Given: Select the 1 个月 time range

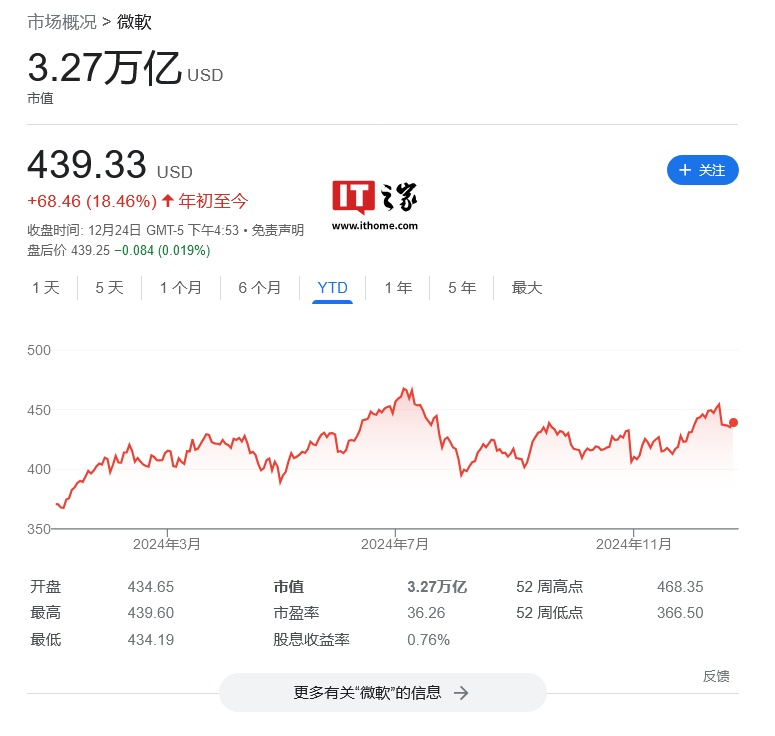Looking at the screenshot, I should [x=180, y=288].
